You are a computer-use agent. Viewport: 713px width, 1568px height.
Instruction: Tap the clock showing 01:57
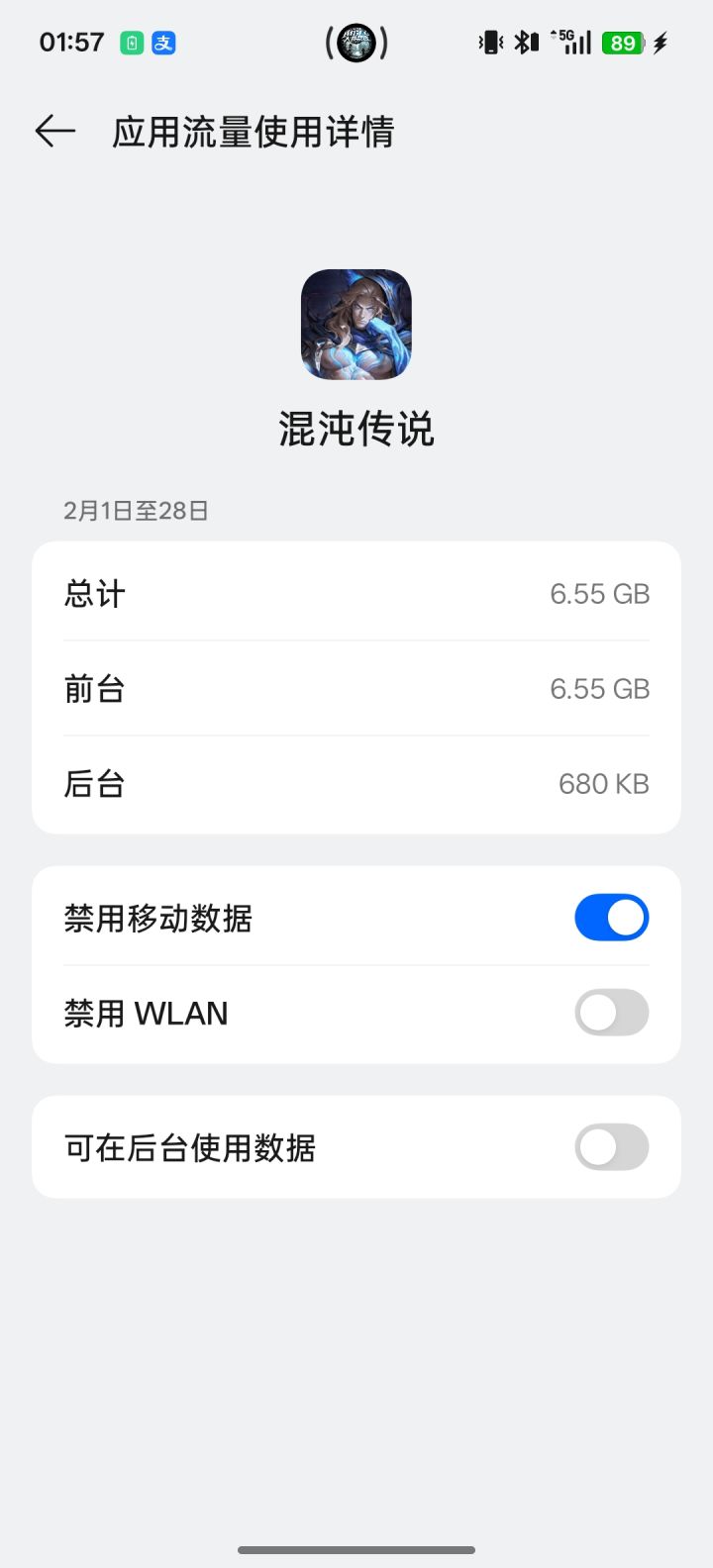click(70, 42)
